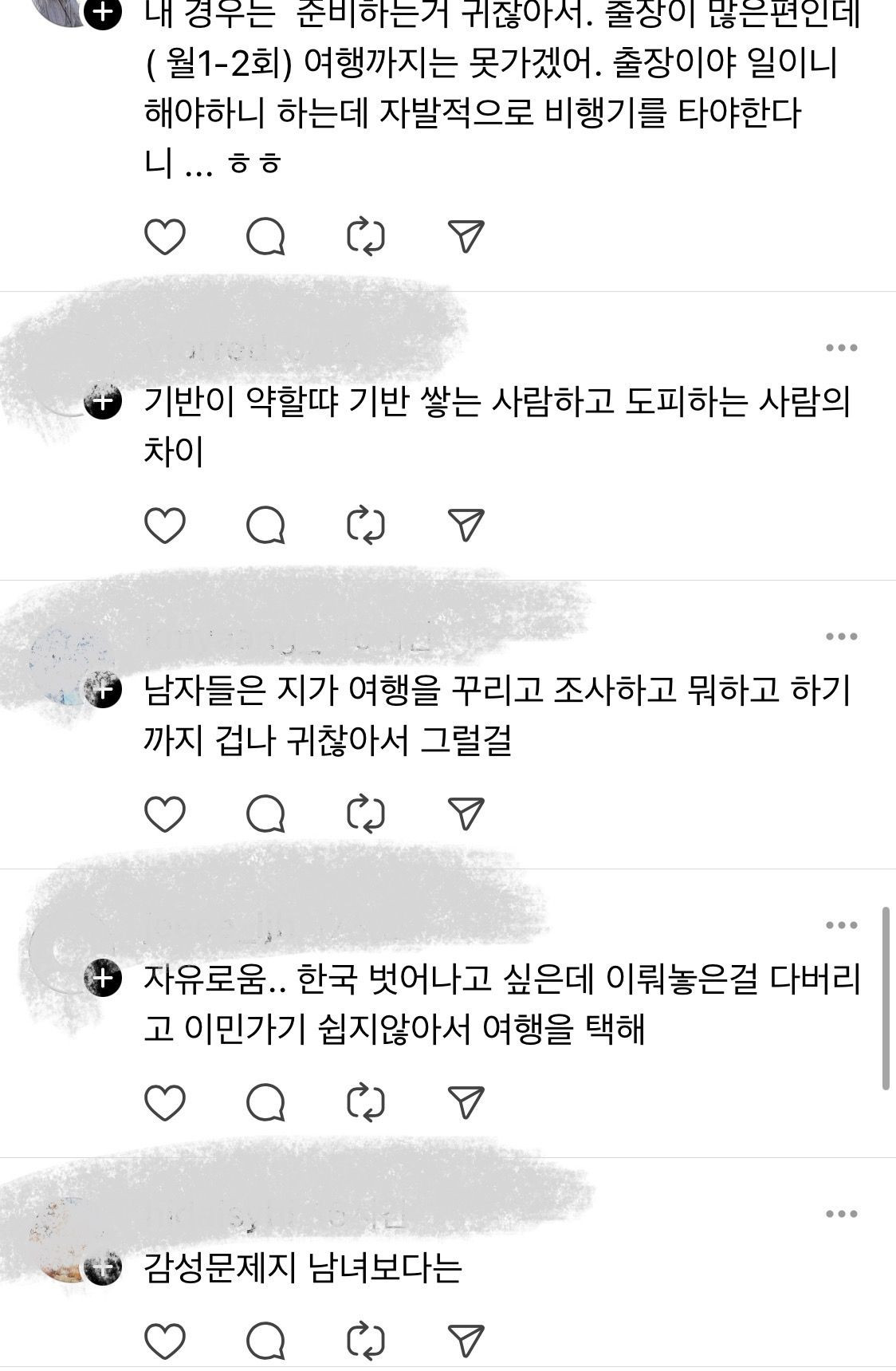
Task: Like the 자유로움.. 한국 벗어나고 싶은데 comment
Action: [165, 1103]
